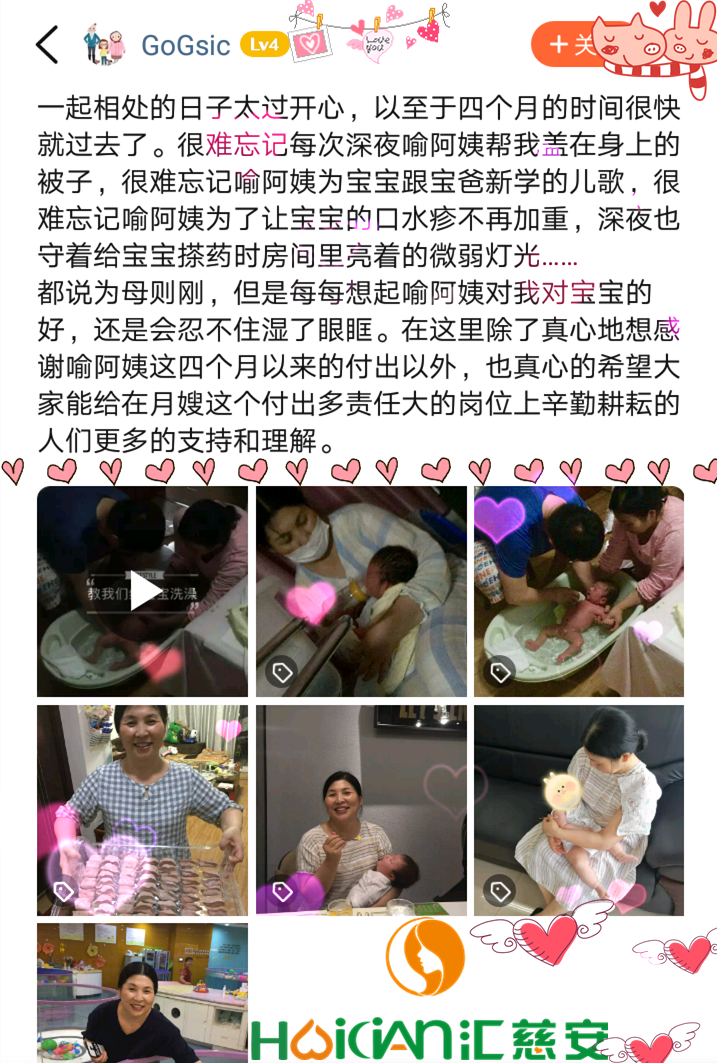
Task: Go back using the top-left arrow
Action: [47, 45]
